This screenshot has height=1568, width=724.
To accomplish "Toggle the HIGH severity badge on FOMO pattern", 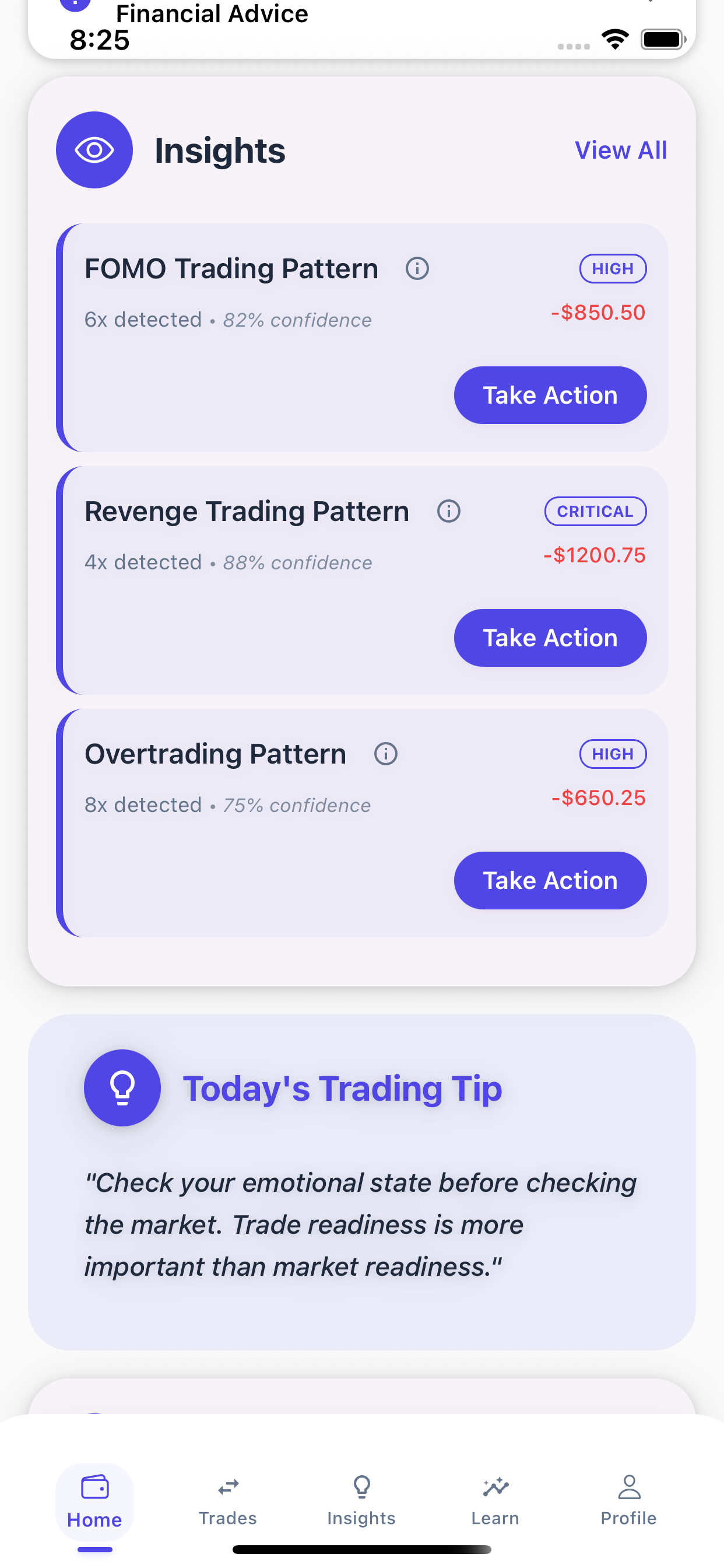I will point(613,268).
